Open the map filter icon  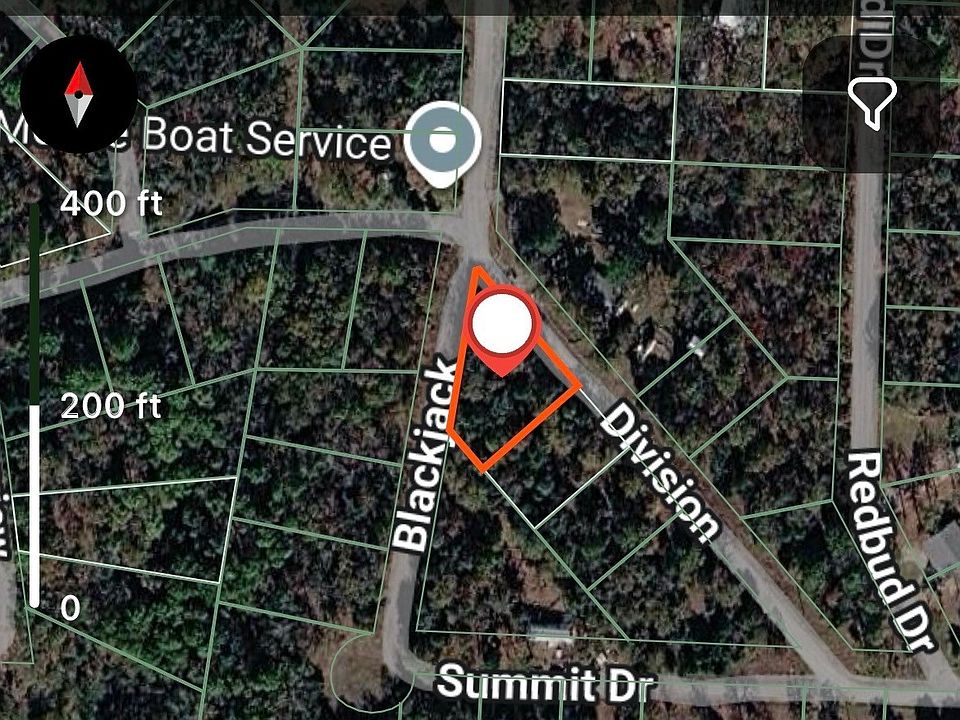872,102
